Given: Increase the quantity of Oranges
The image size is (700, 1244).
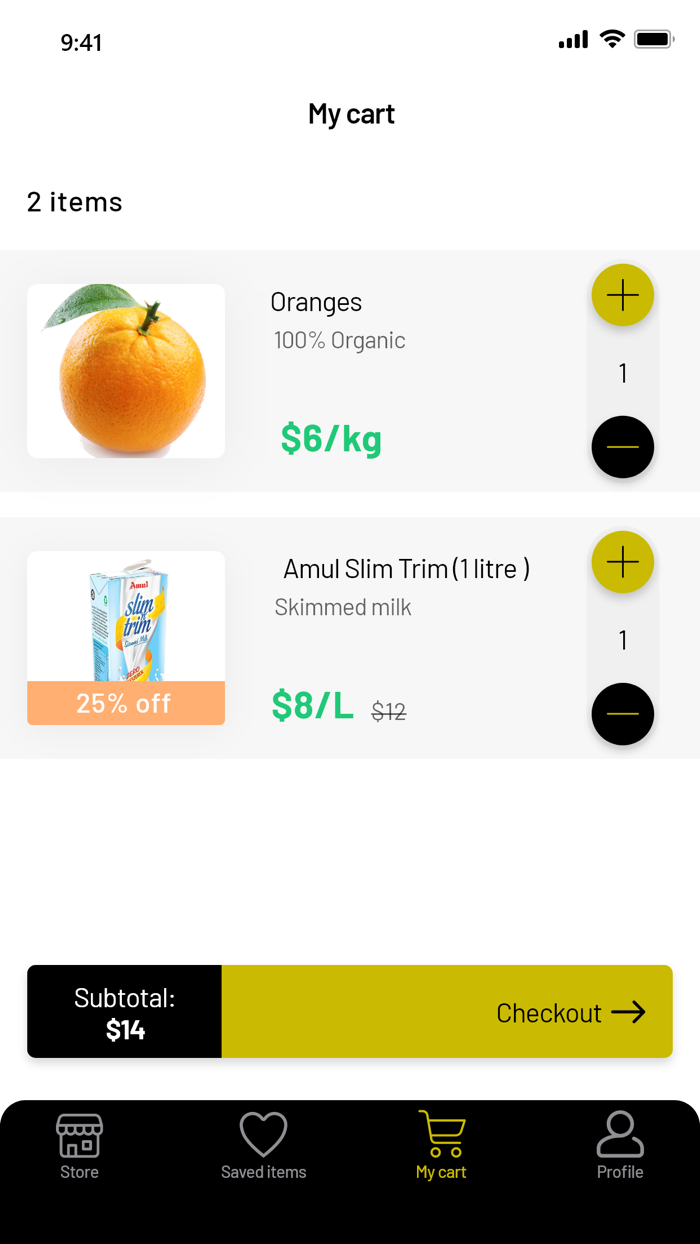Looking at the screenshot, I should click(x=622, y=296).
